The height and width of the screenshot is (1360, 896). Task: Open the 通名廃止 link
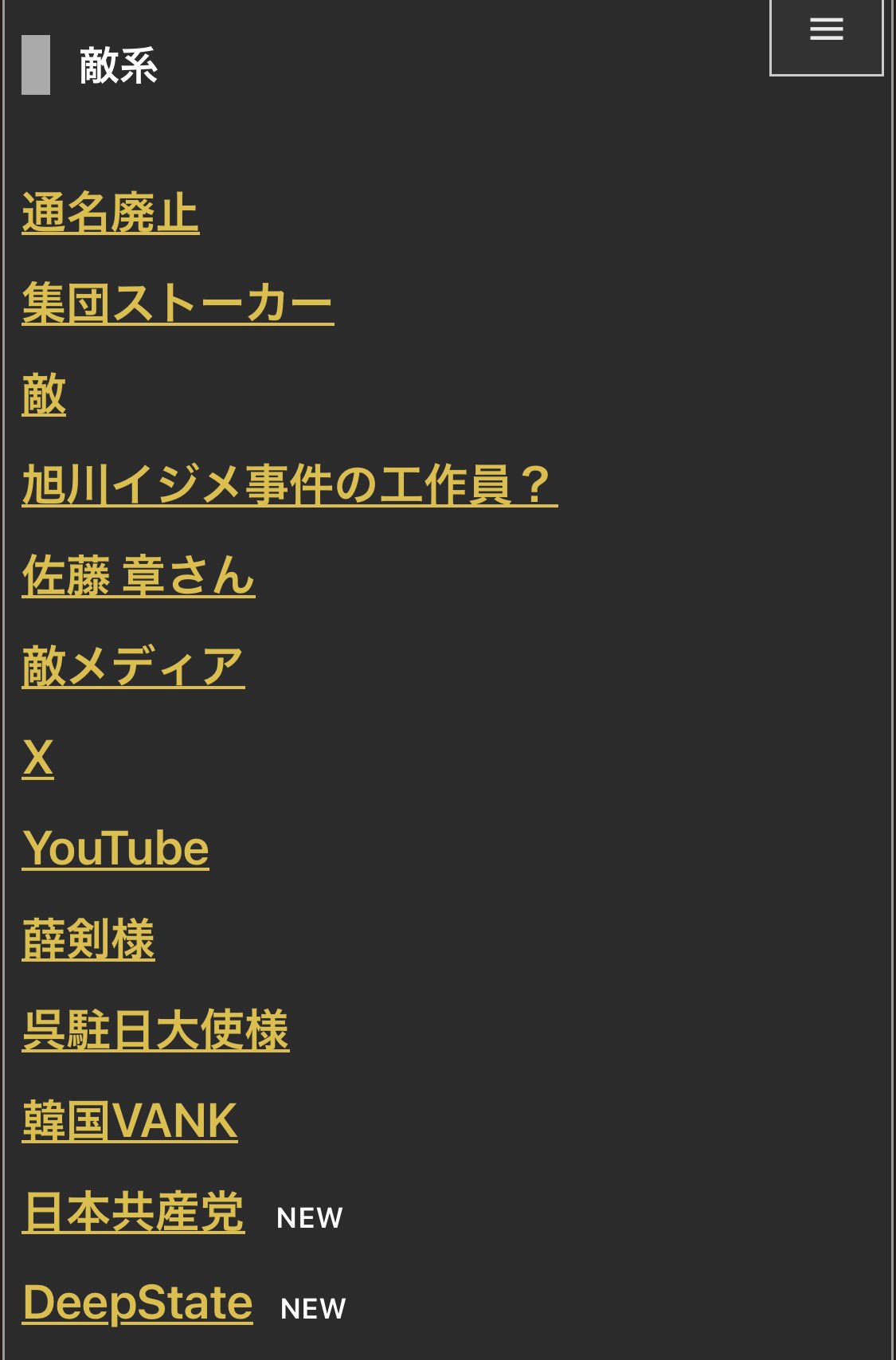(x=110, y=214)
